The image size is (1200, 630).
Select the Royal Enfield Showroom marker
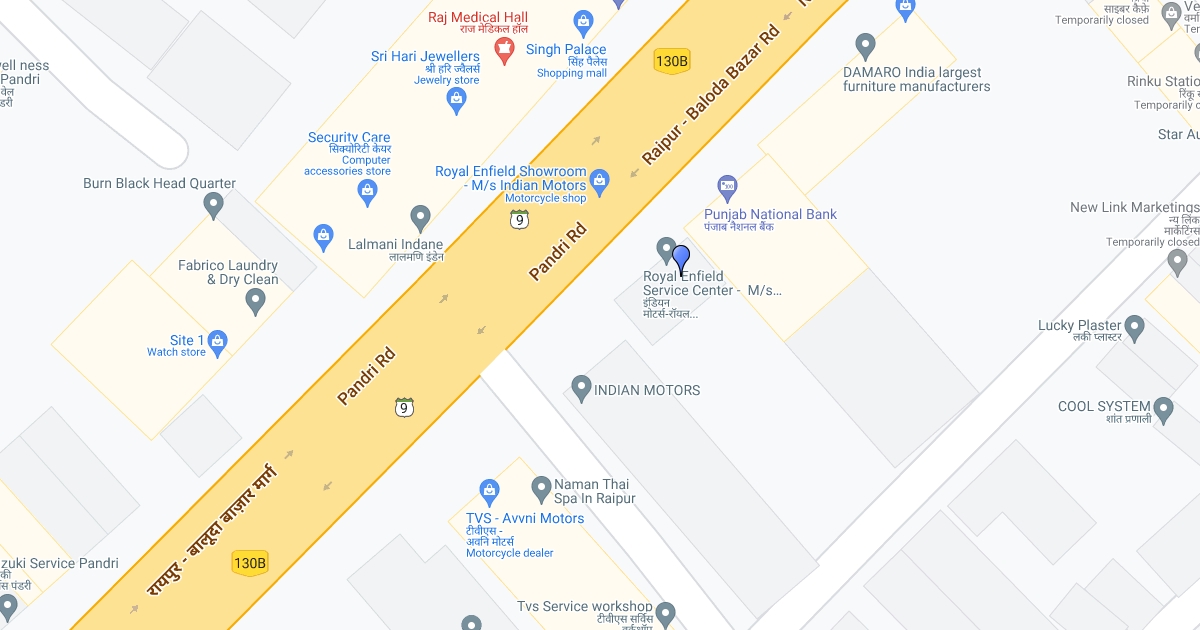pos(600,181)
